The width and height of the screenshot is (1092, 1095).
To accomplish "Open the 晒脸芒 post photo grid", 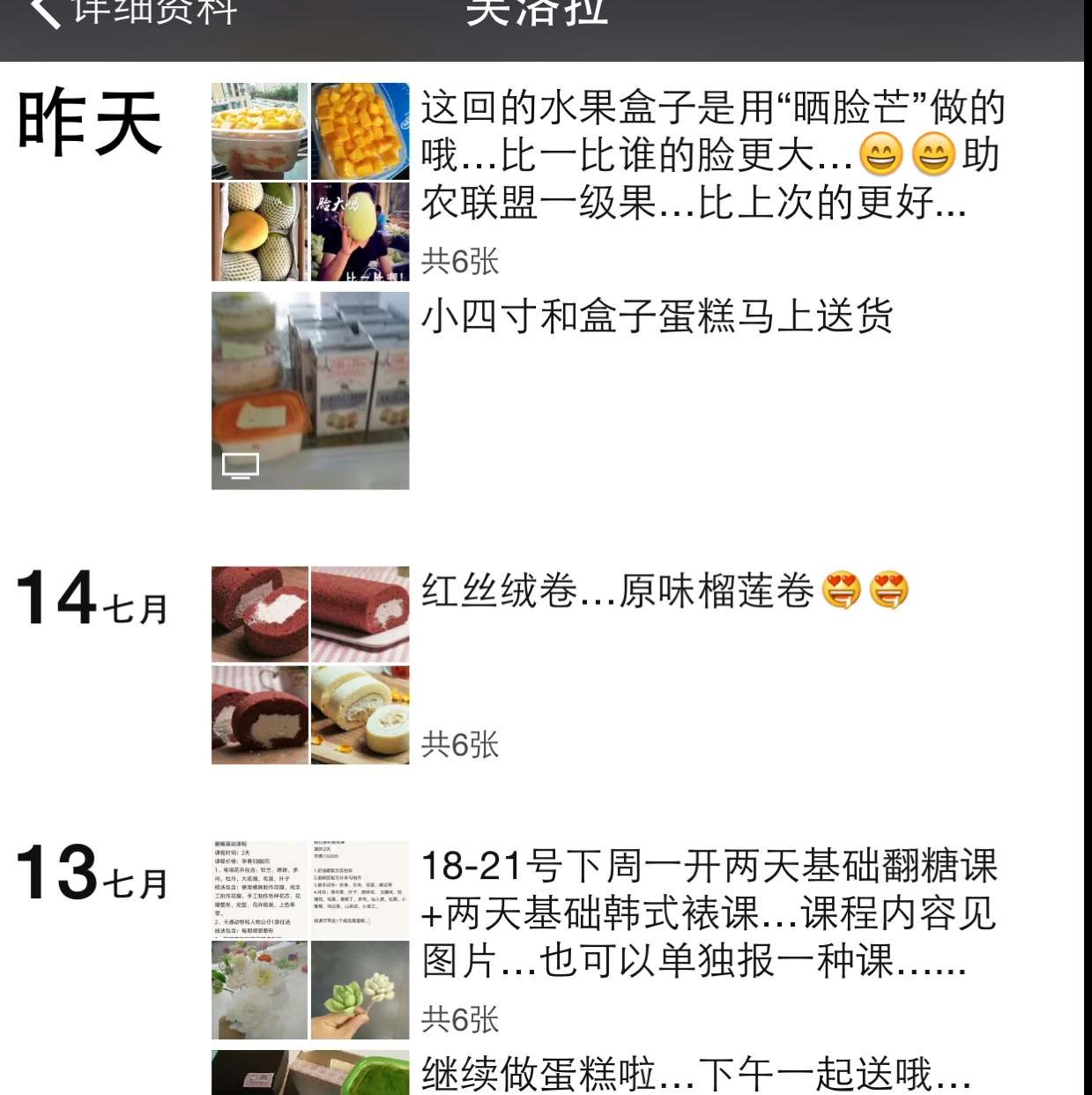I will 310,182.
